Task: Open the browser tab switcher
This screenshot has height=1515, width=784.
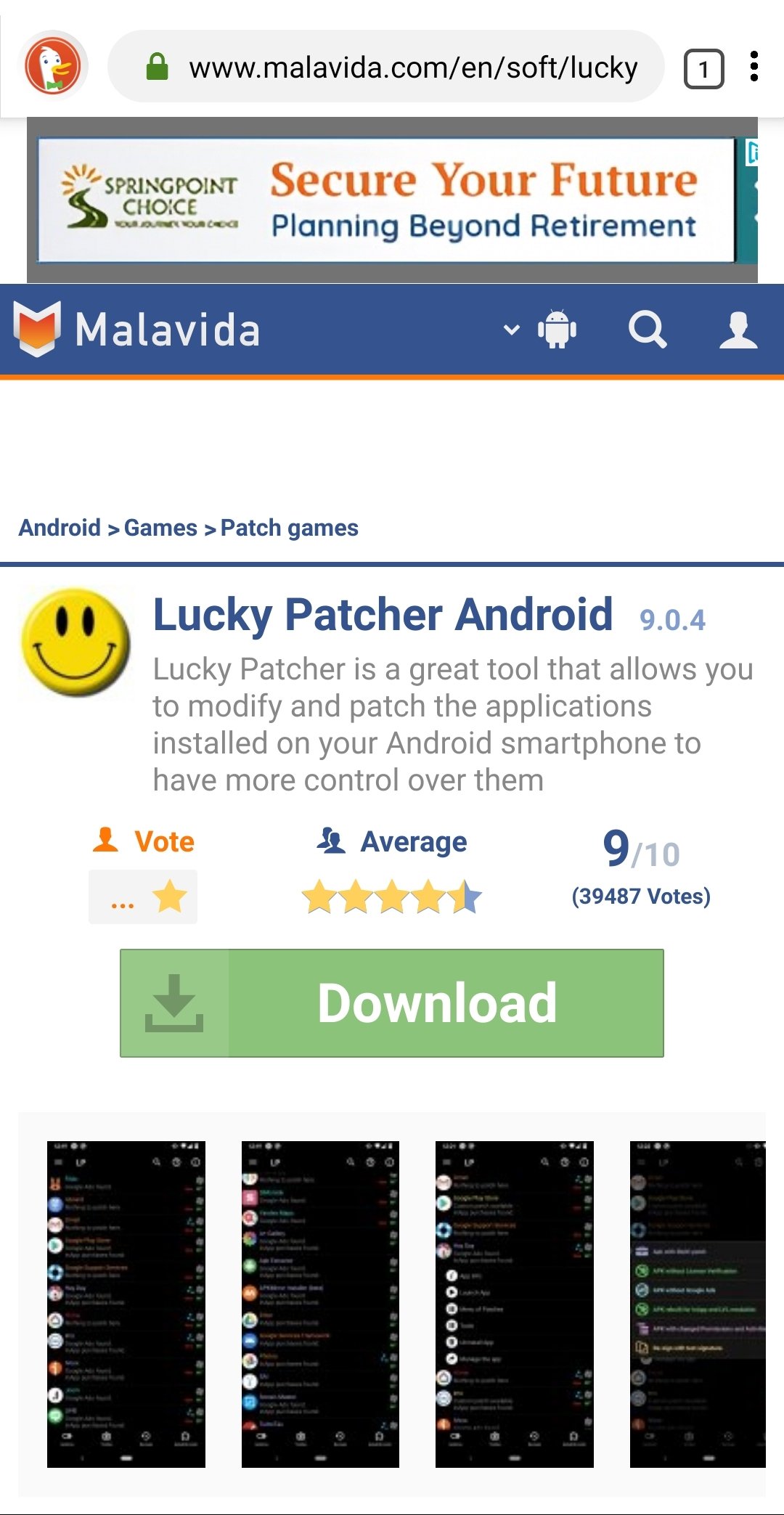Action: [703, 69]
